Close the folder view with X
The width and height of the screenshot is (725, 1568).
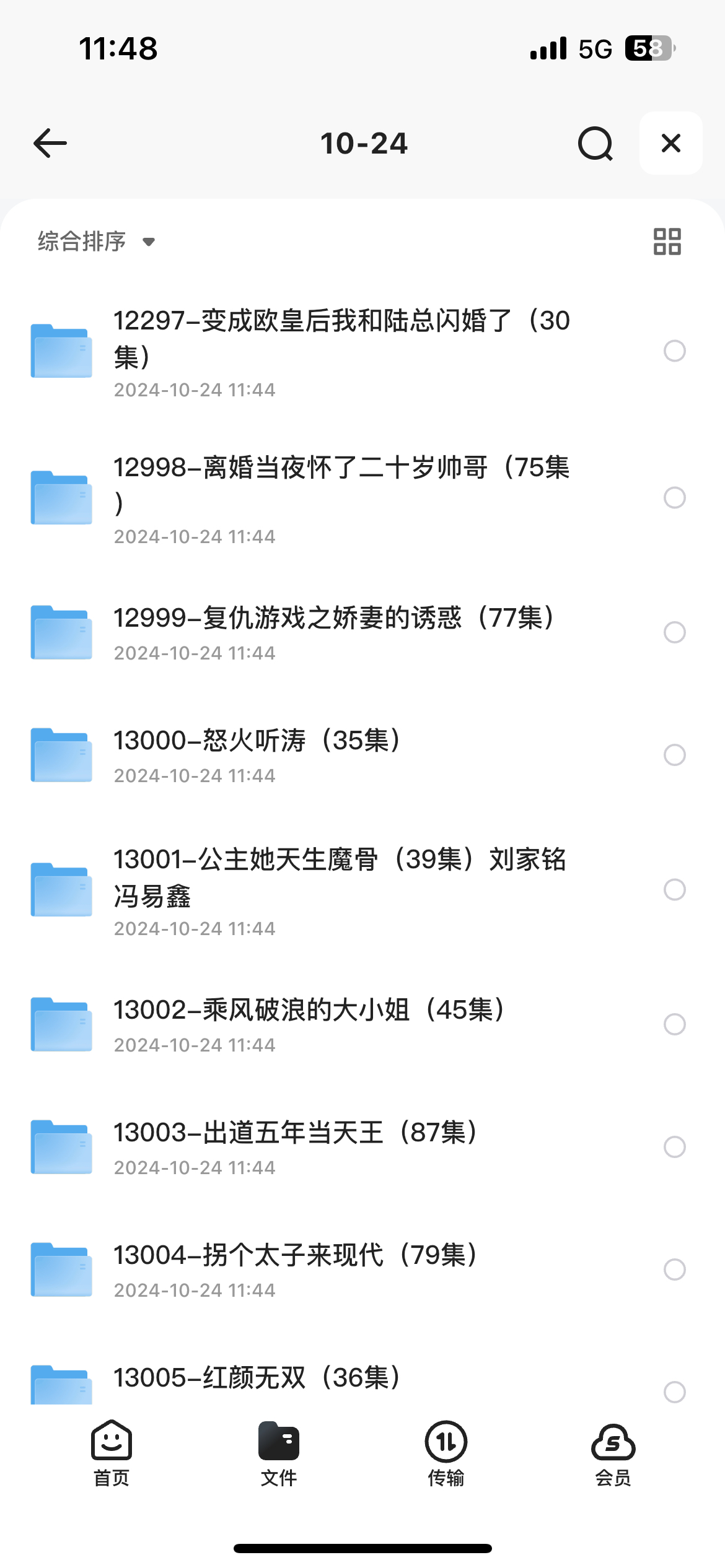671,143
